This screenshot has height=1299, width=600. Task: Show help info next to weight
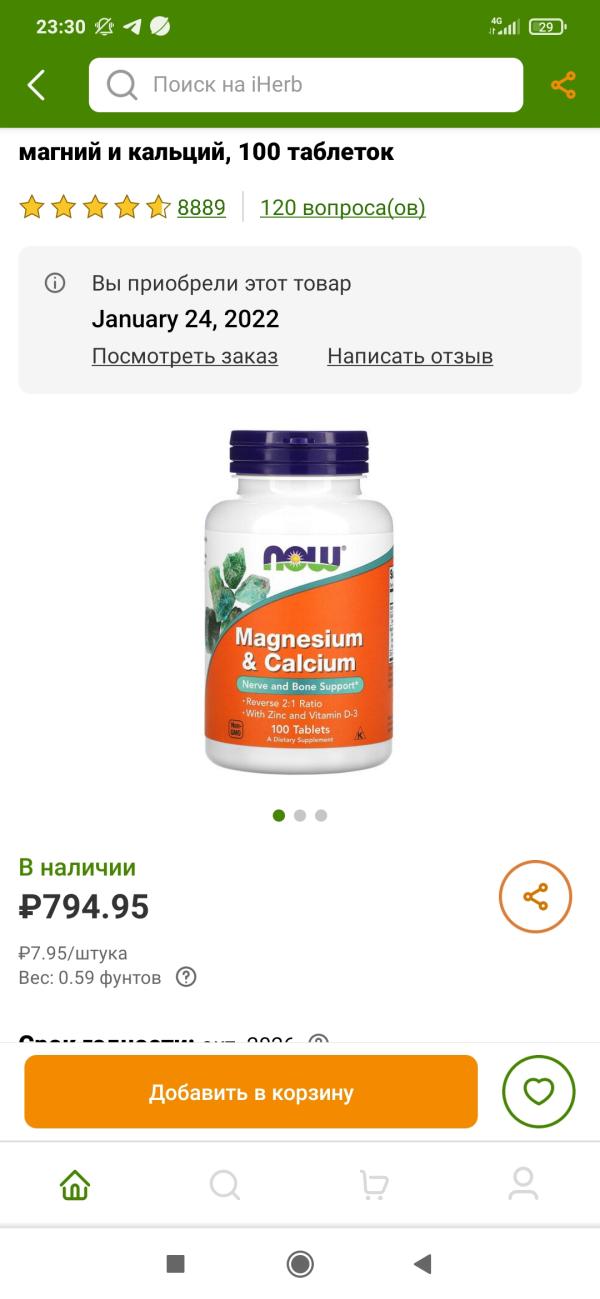pyautogui.click(x=186, y=977)
